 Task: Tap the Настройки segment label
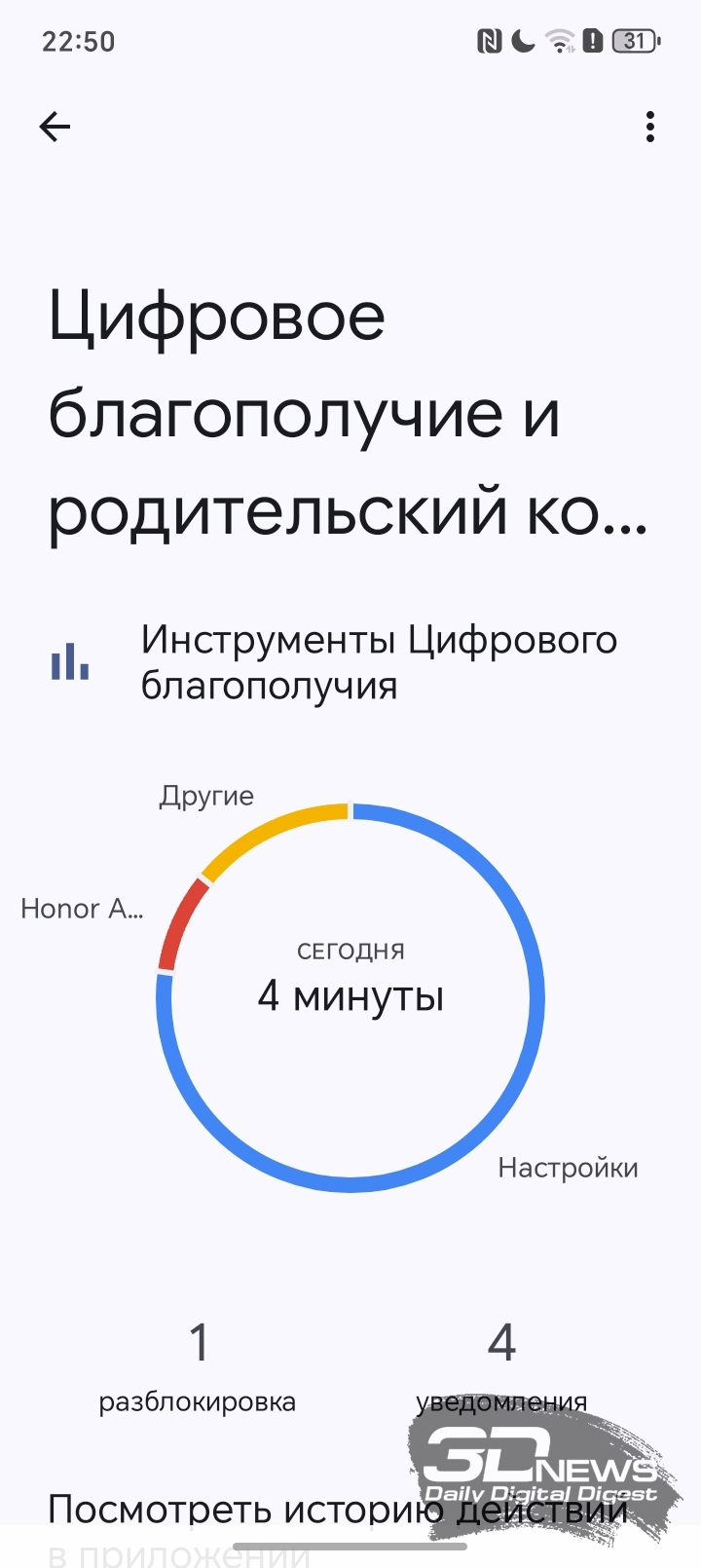tap(568, 1168)
